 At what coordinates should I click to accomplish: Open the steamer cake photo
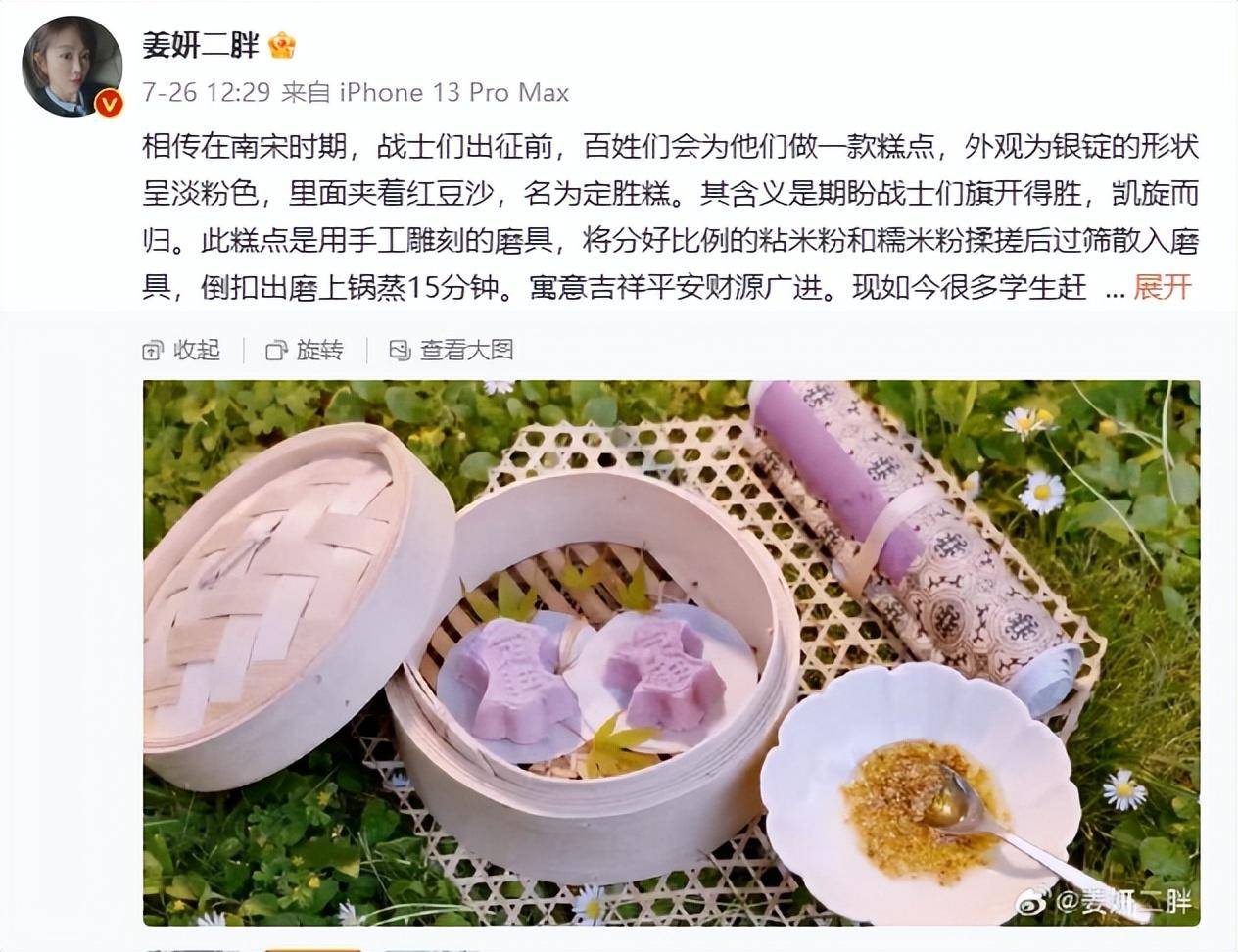(x=671, y=652)
